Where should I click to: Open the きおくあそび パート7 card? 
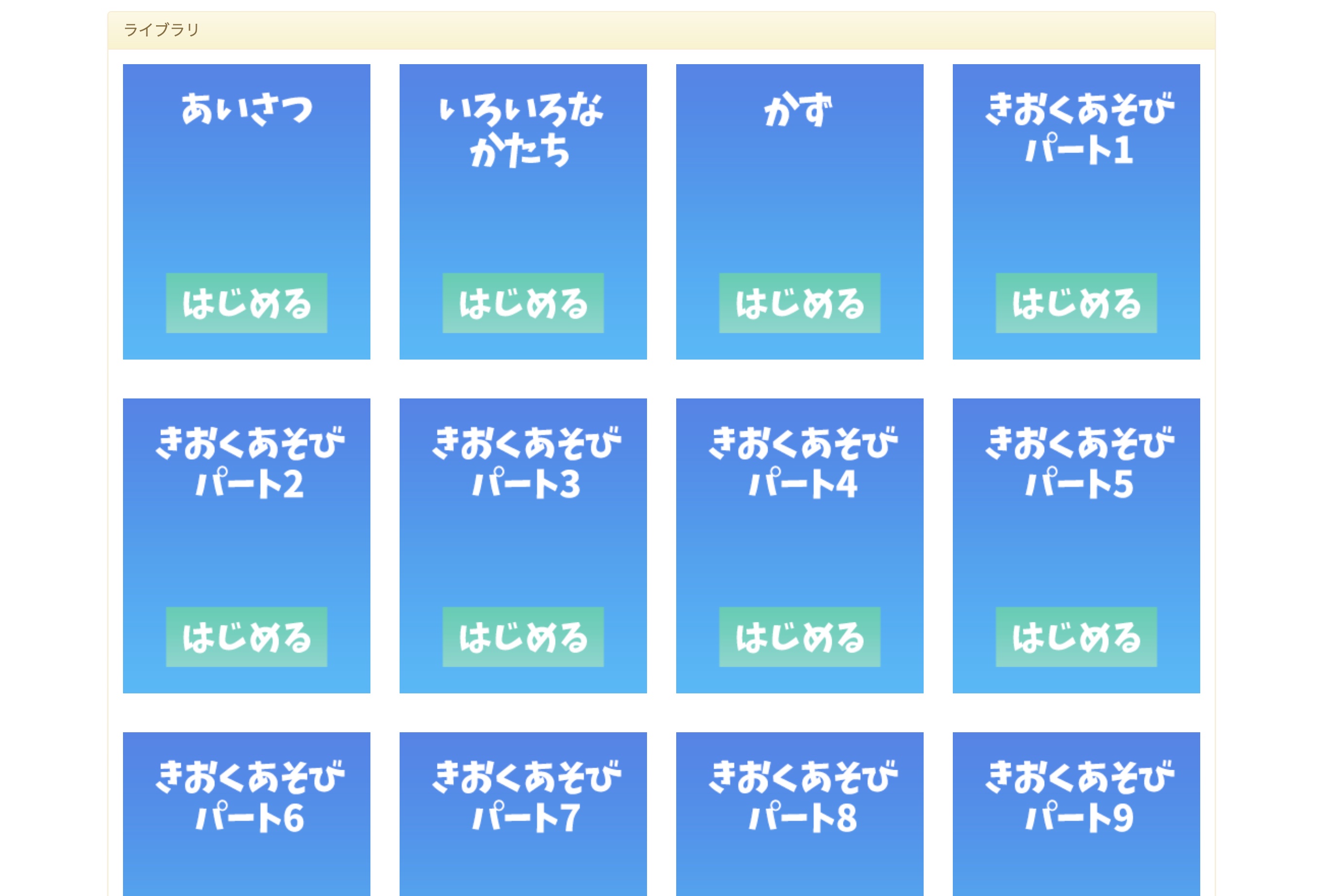523,817
